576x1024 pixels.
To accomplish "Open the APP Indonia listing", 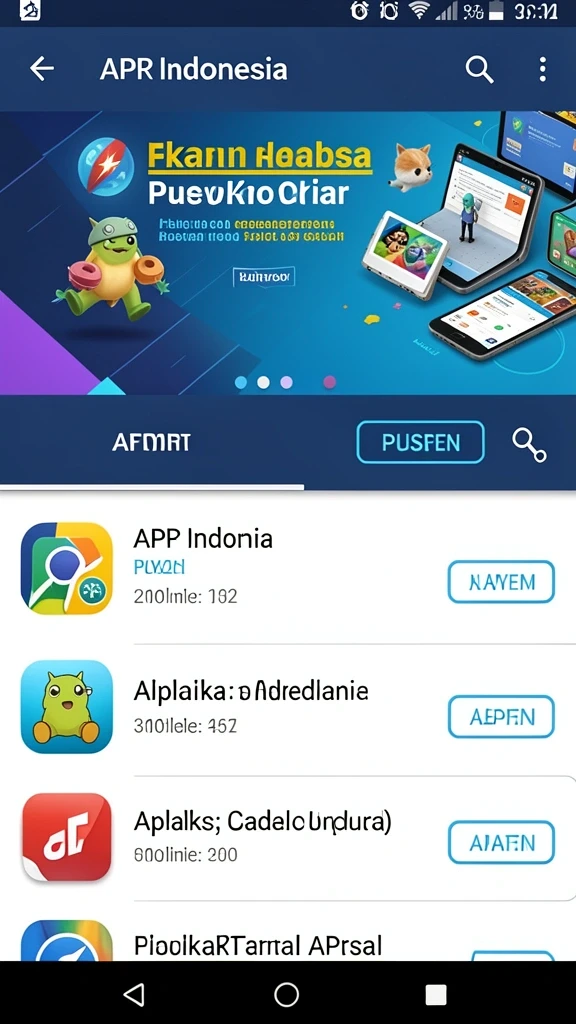I will pos(288,568).
